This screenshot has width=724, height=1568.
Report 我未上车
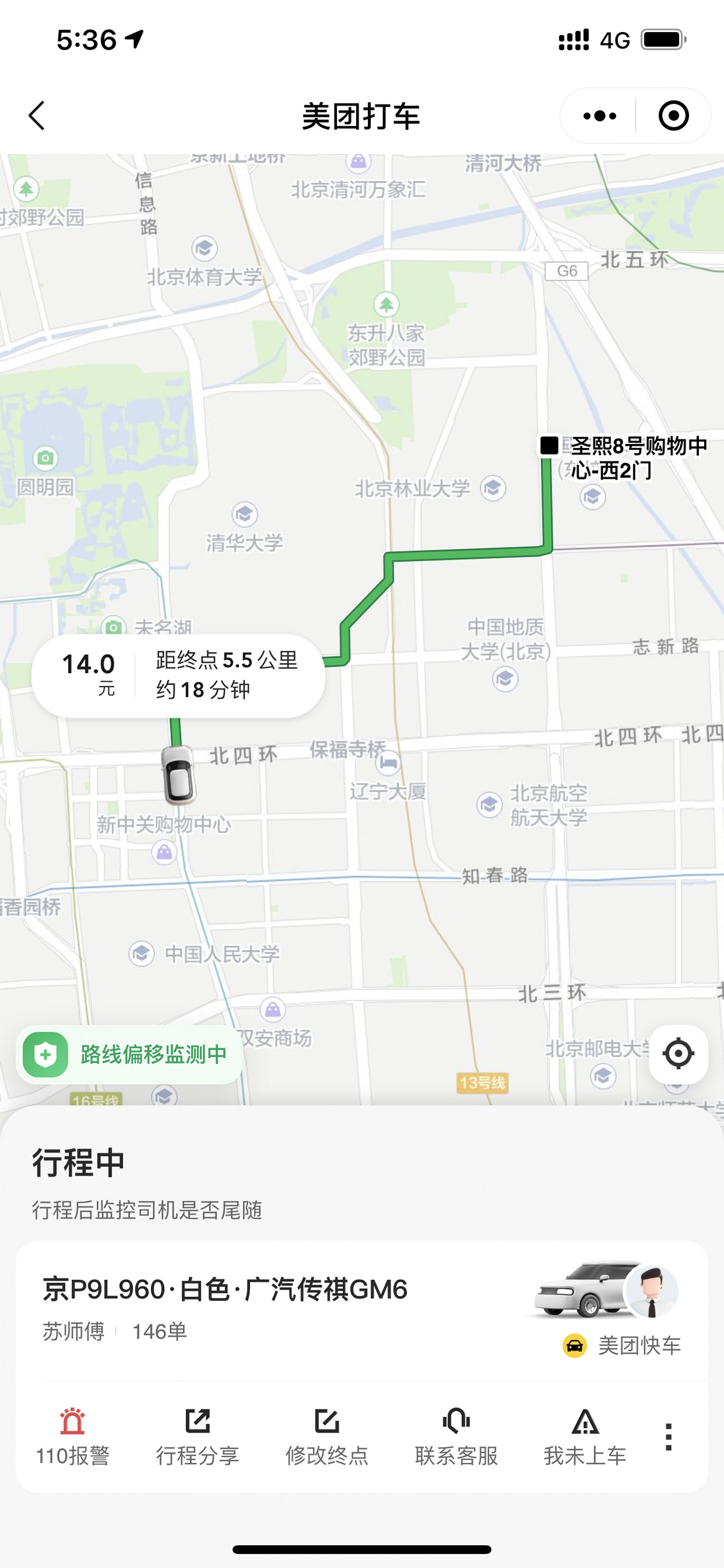coord(585,1437)
